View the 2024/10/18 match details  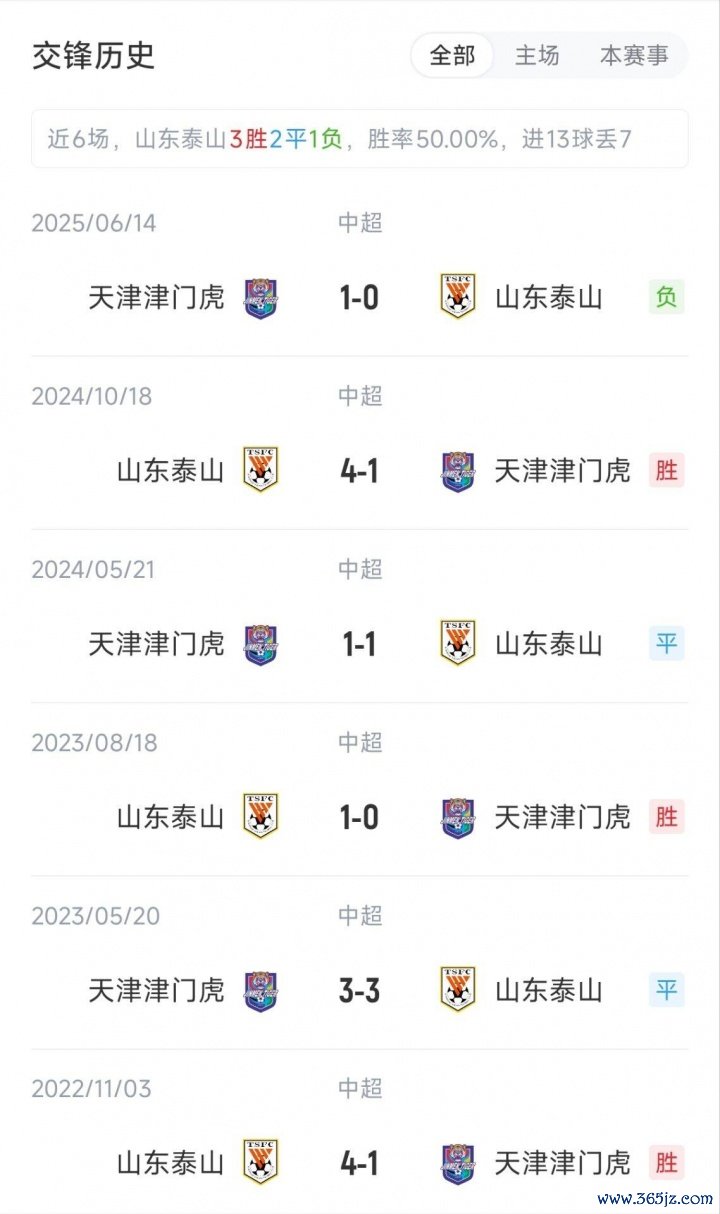pyautogui.click(x=359, y=470)
